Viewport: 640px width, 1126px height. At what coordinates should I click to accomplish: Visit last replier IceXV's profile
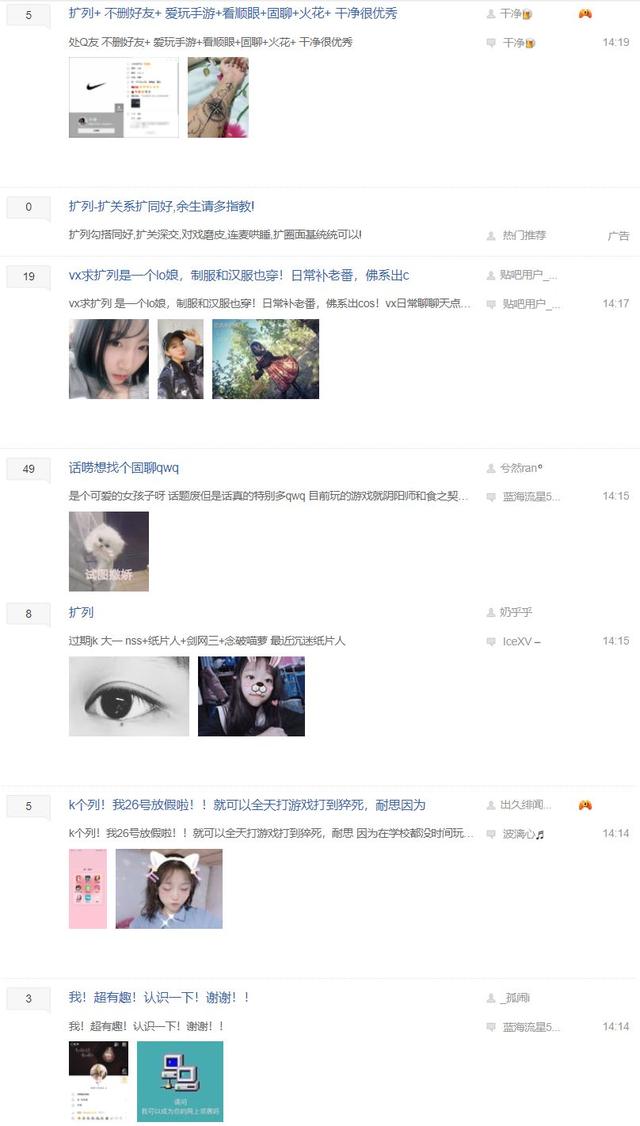(521, 641)
